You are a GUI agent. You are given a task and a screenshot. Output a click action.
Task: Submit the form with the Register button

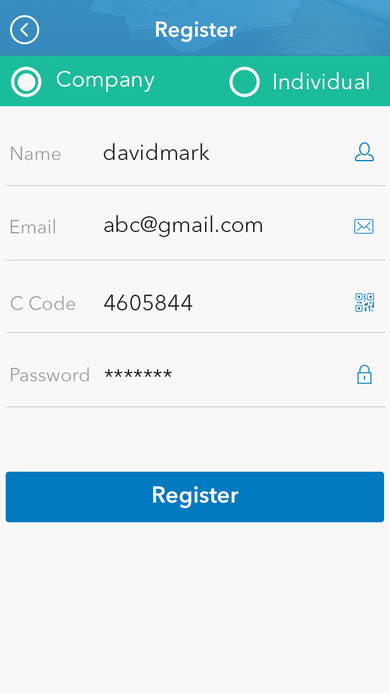(x=195, y=496)
